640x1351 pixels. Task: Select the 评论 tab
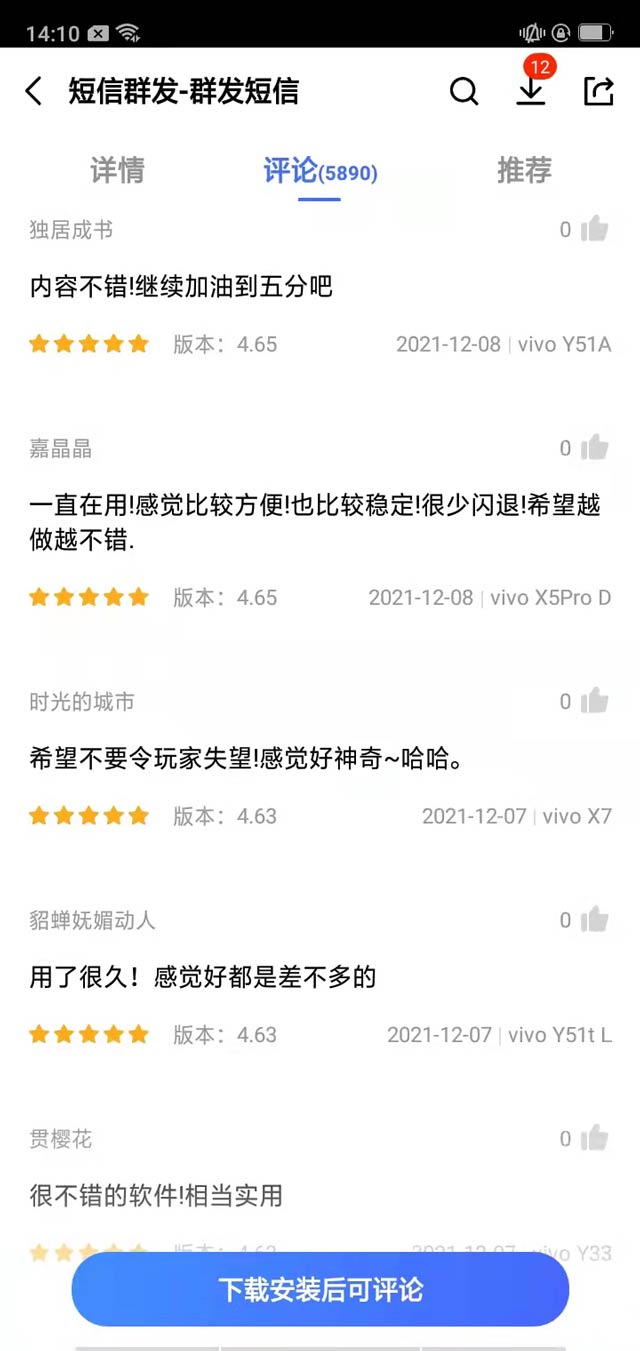point(320,171)
